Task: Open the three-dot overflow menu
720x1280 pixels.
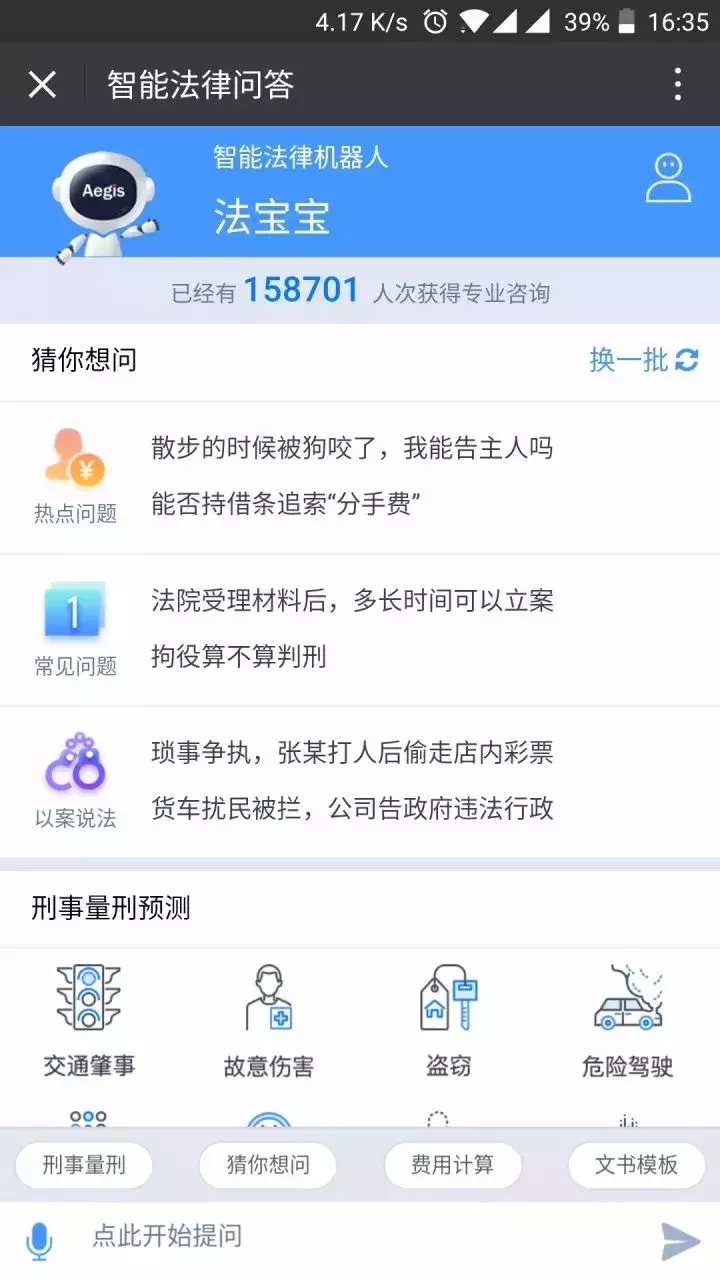Action: (x=677, y=85)
